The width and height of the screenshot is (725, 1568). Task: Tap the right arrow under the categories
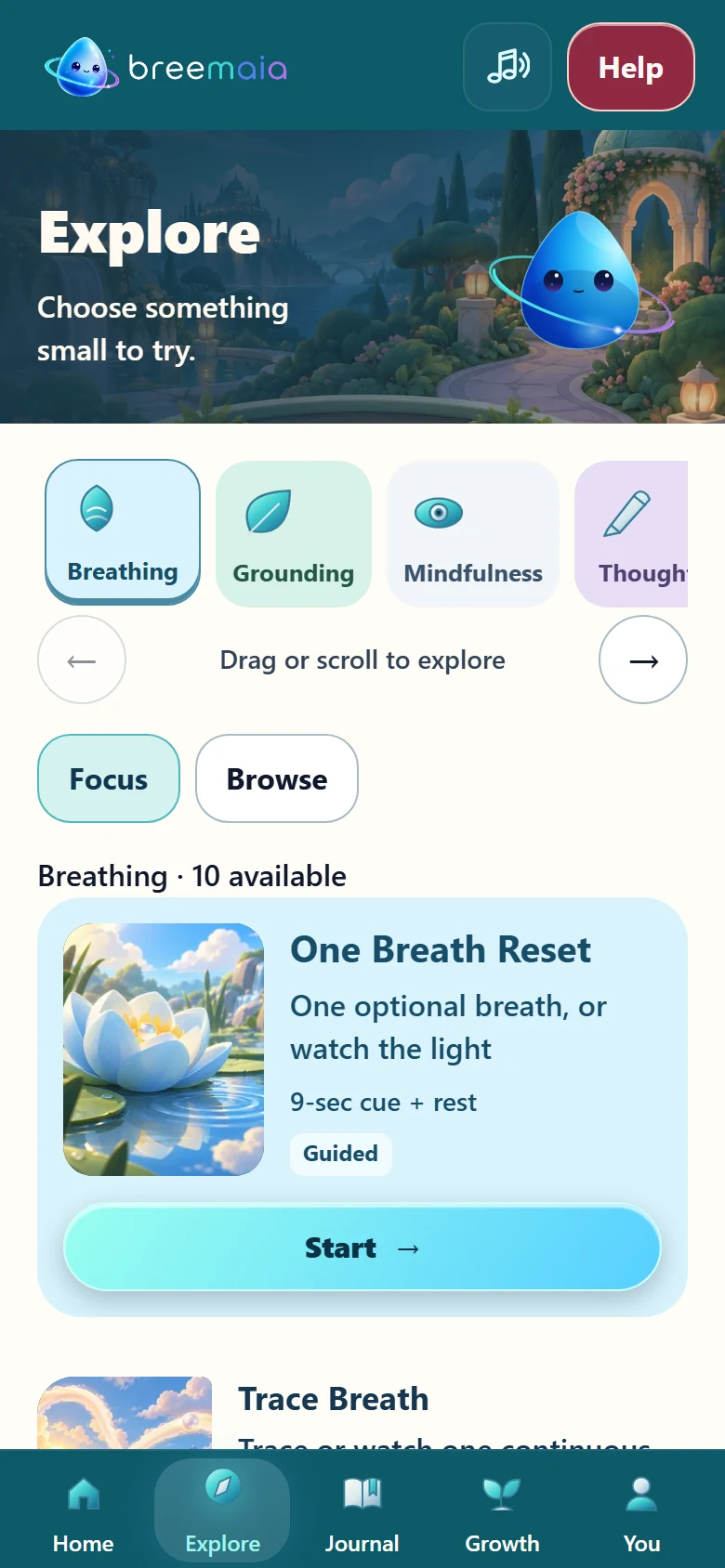(x=643, y=660)
